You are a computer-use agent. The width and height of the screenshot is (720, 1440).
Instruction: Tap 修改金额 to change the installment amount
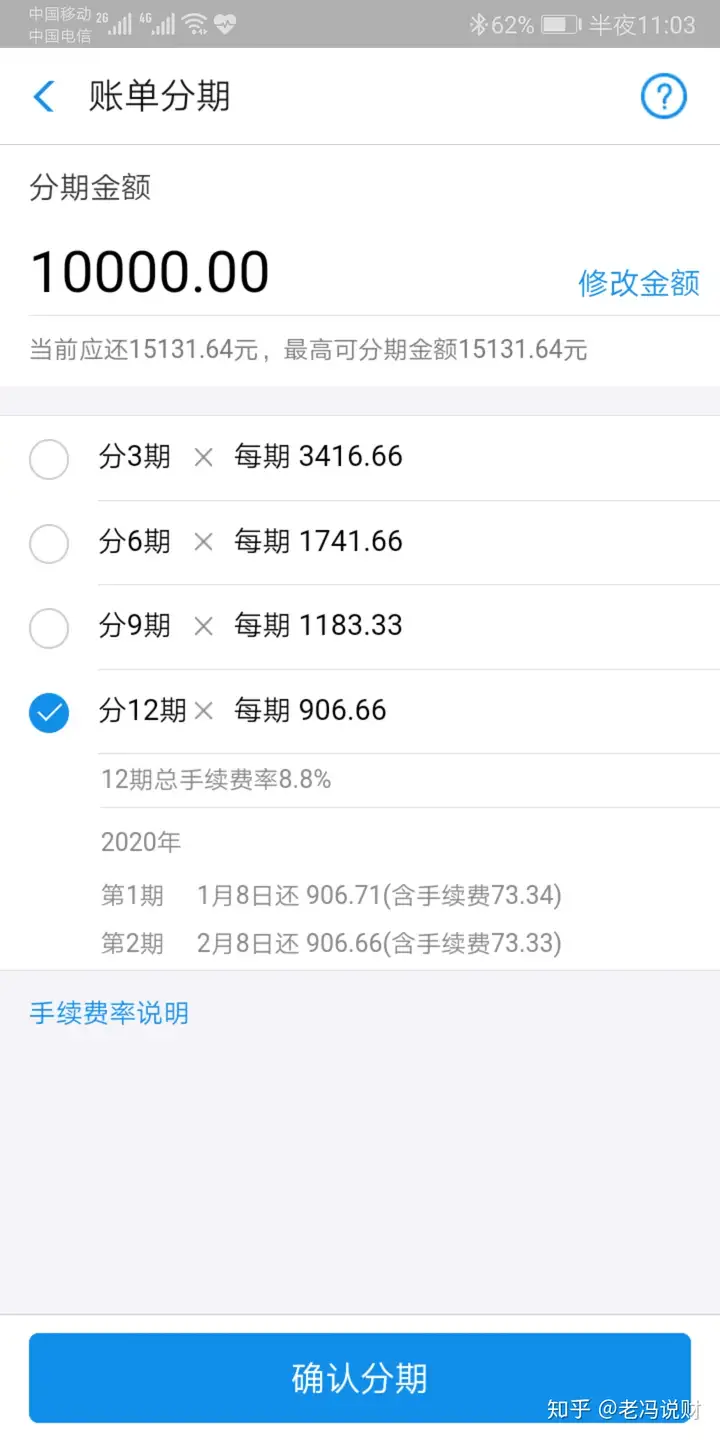coord(639,283)
